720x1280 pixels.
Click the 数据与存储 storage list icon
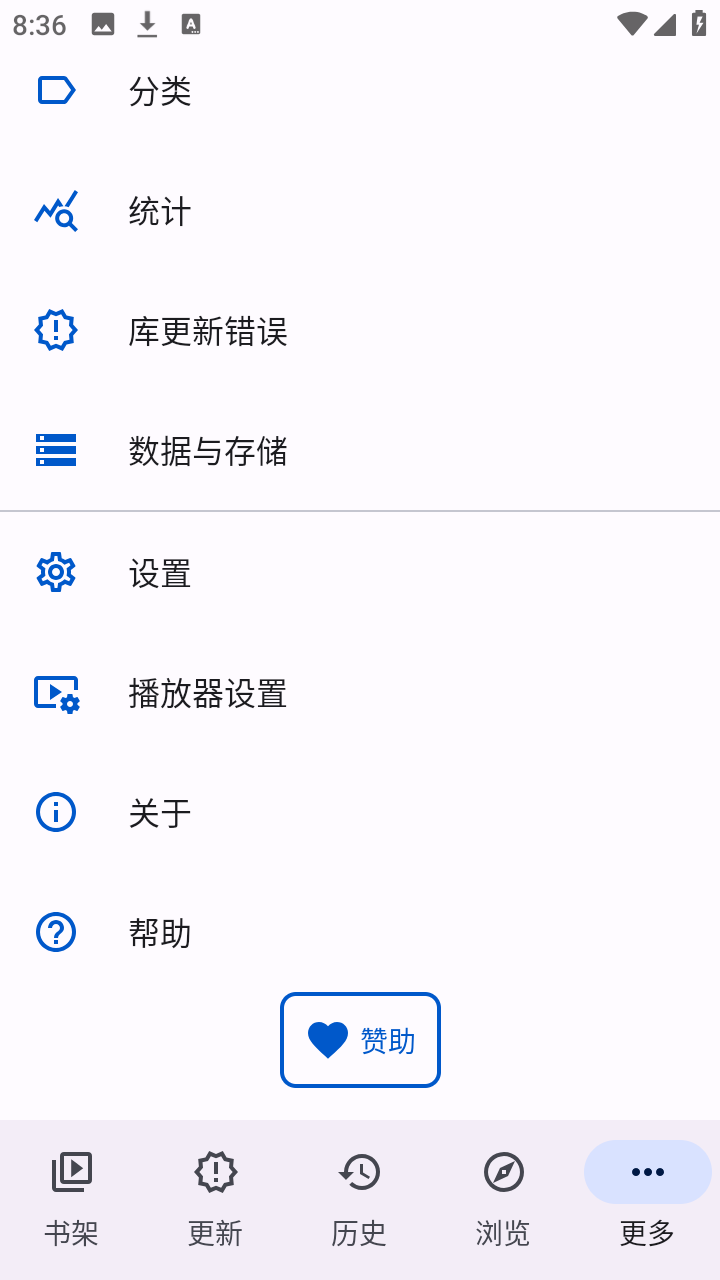57,451
